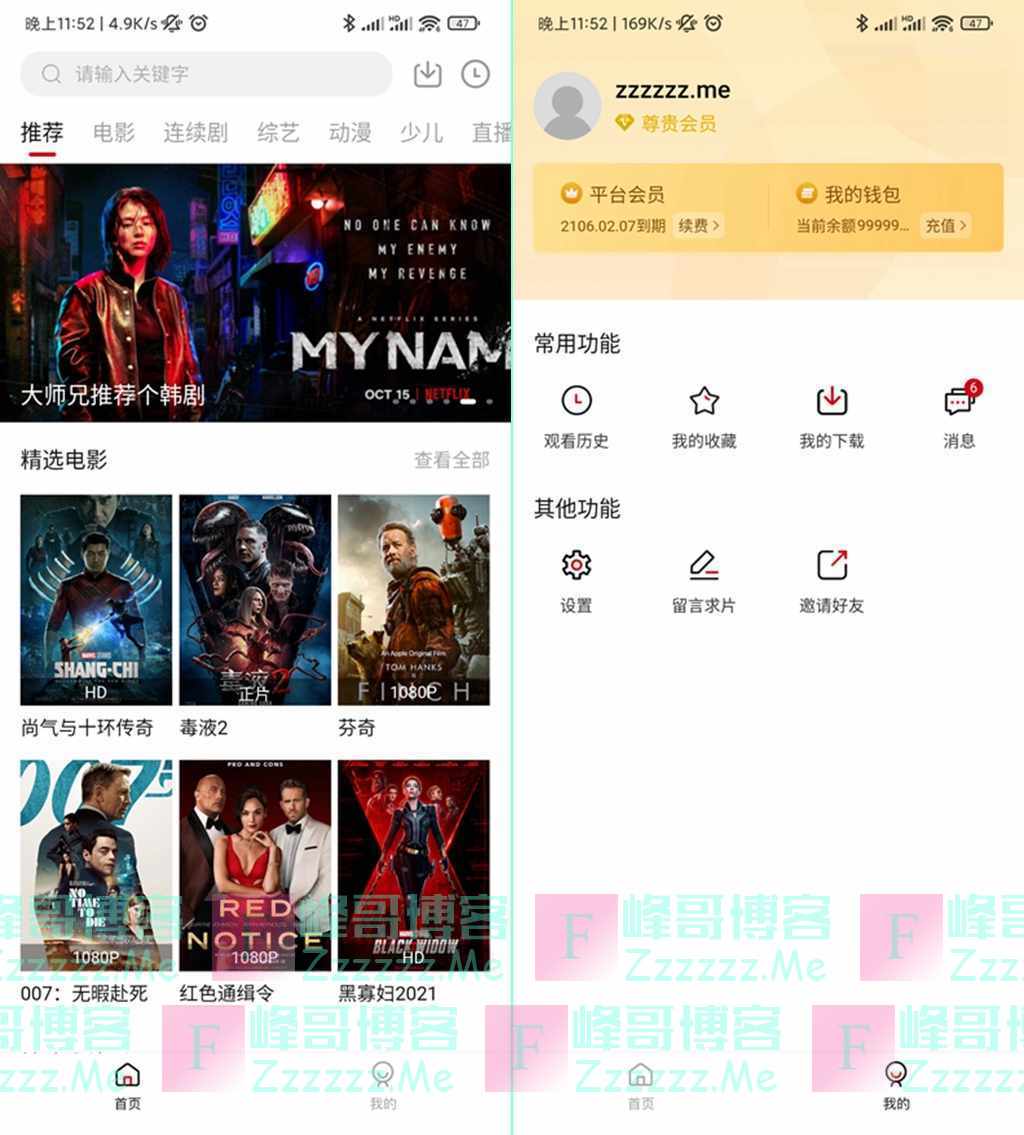The width and height of the screenshot is (1024, 1135).
Task: Open the watch history clock icon
Action: click(x=475, y=74)
